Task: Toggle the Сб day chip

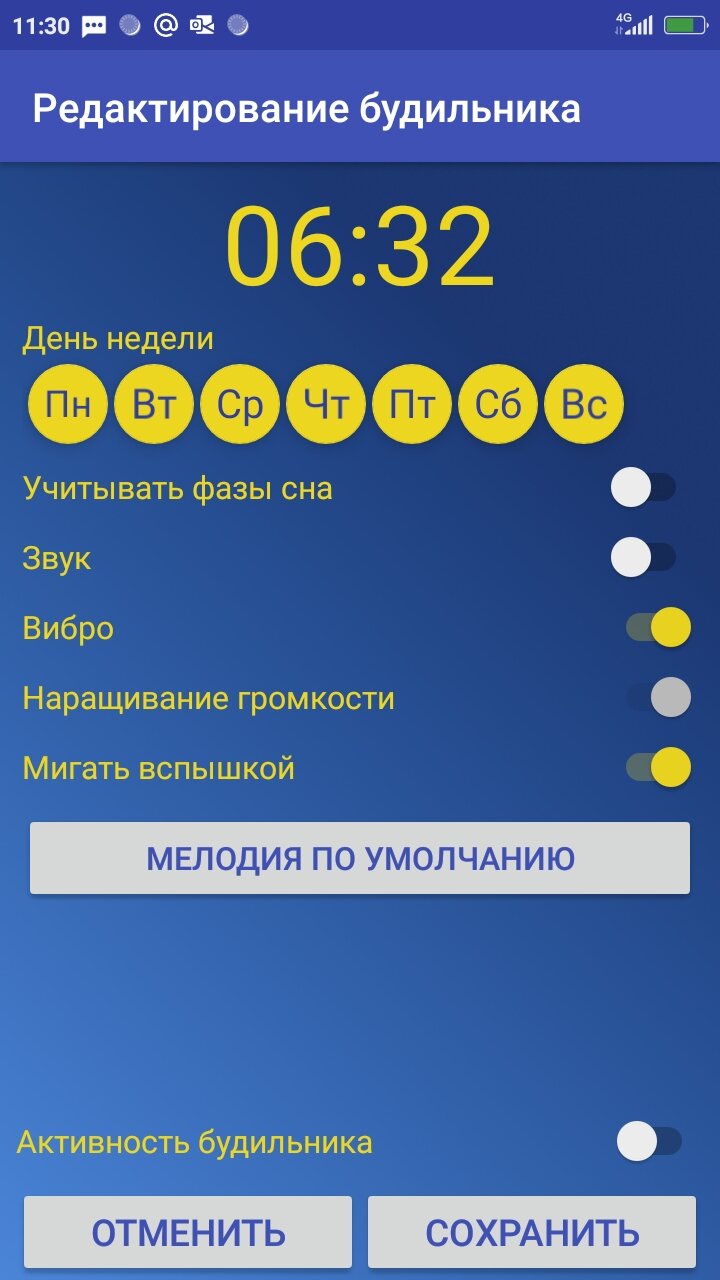Action: [x=498, y=405]
